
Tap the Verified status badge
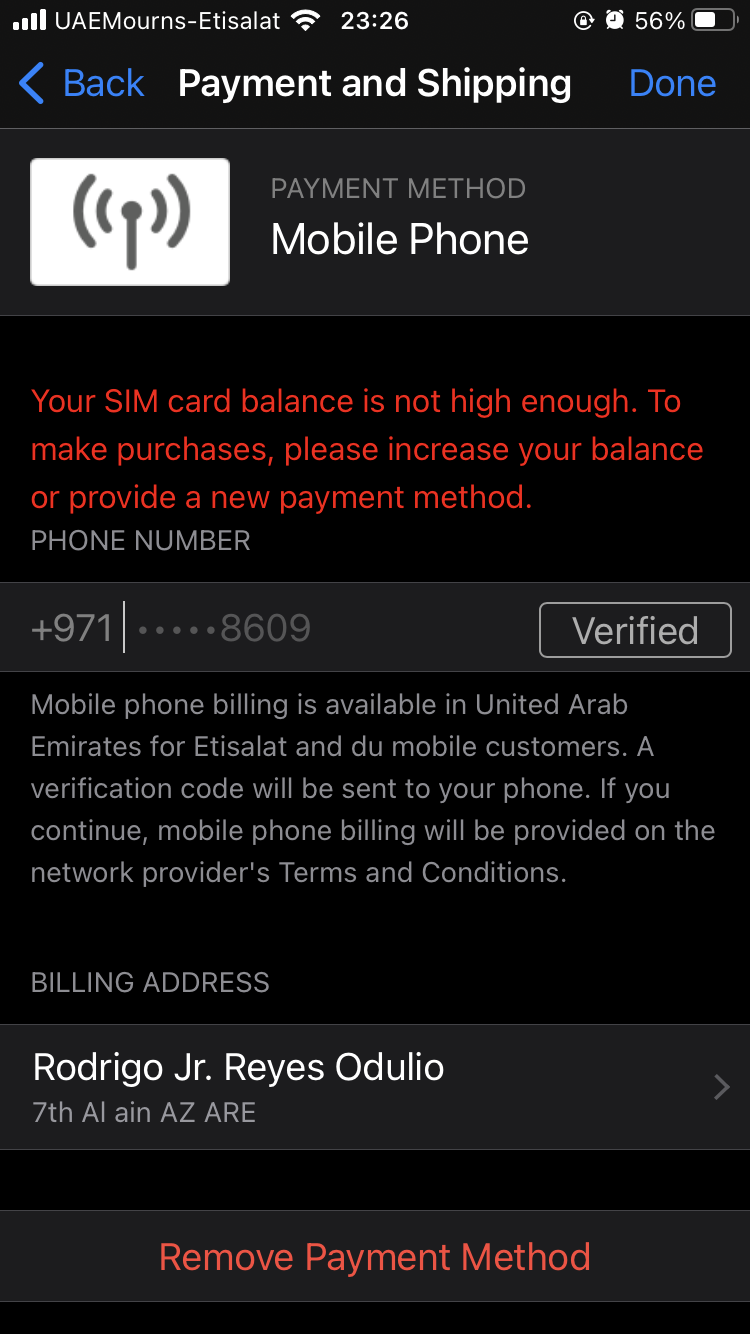coord(635,629)
